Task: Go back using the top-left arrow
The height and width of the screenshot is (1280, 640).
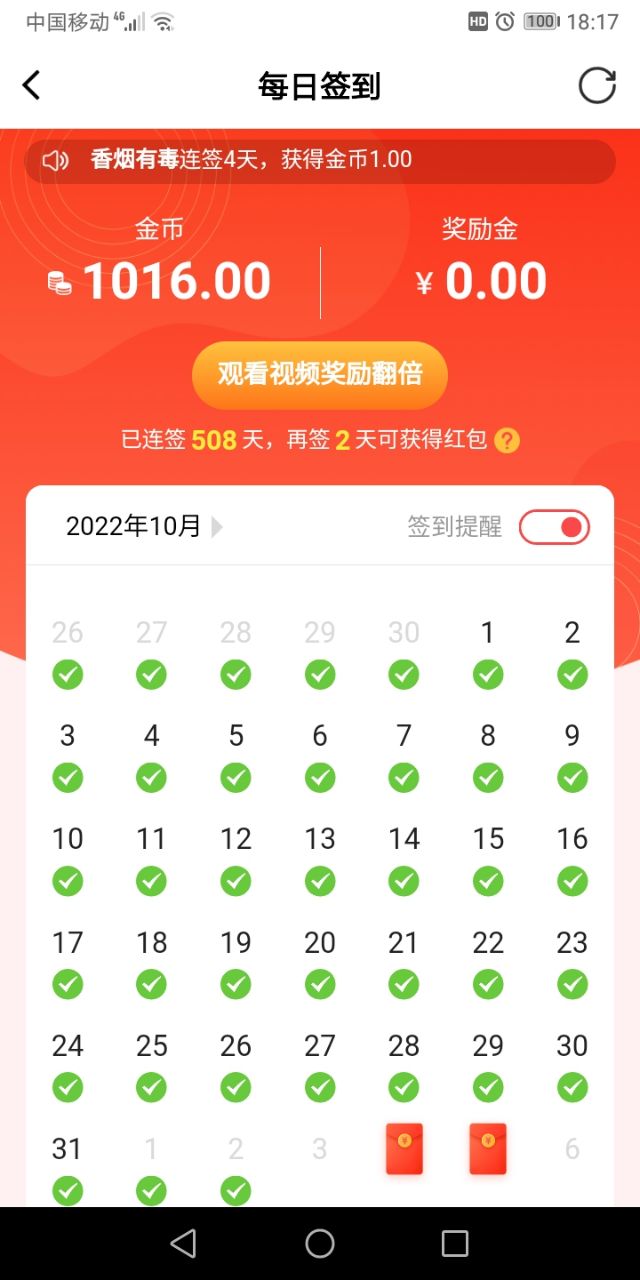Action: 32,86
